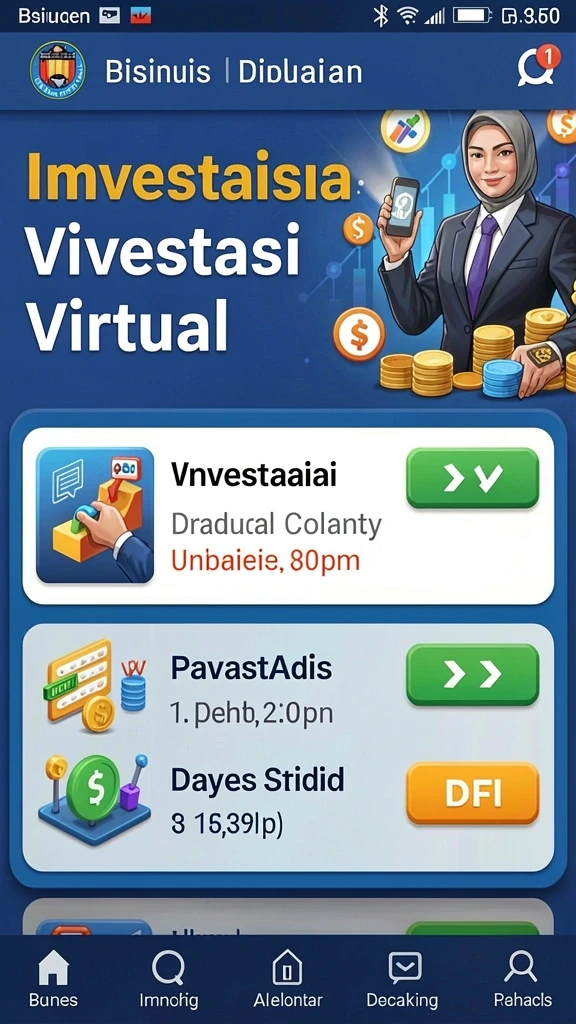
Task: Open the Dayes Stidid row
Action: coord(288,793)
